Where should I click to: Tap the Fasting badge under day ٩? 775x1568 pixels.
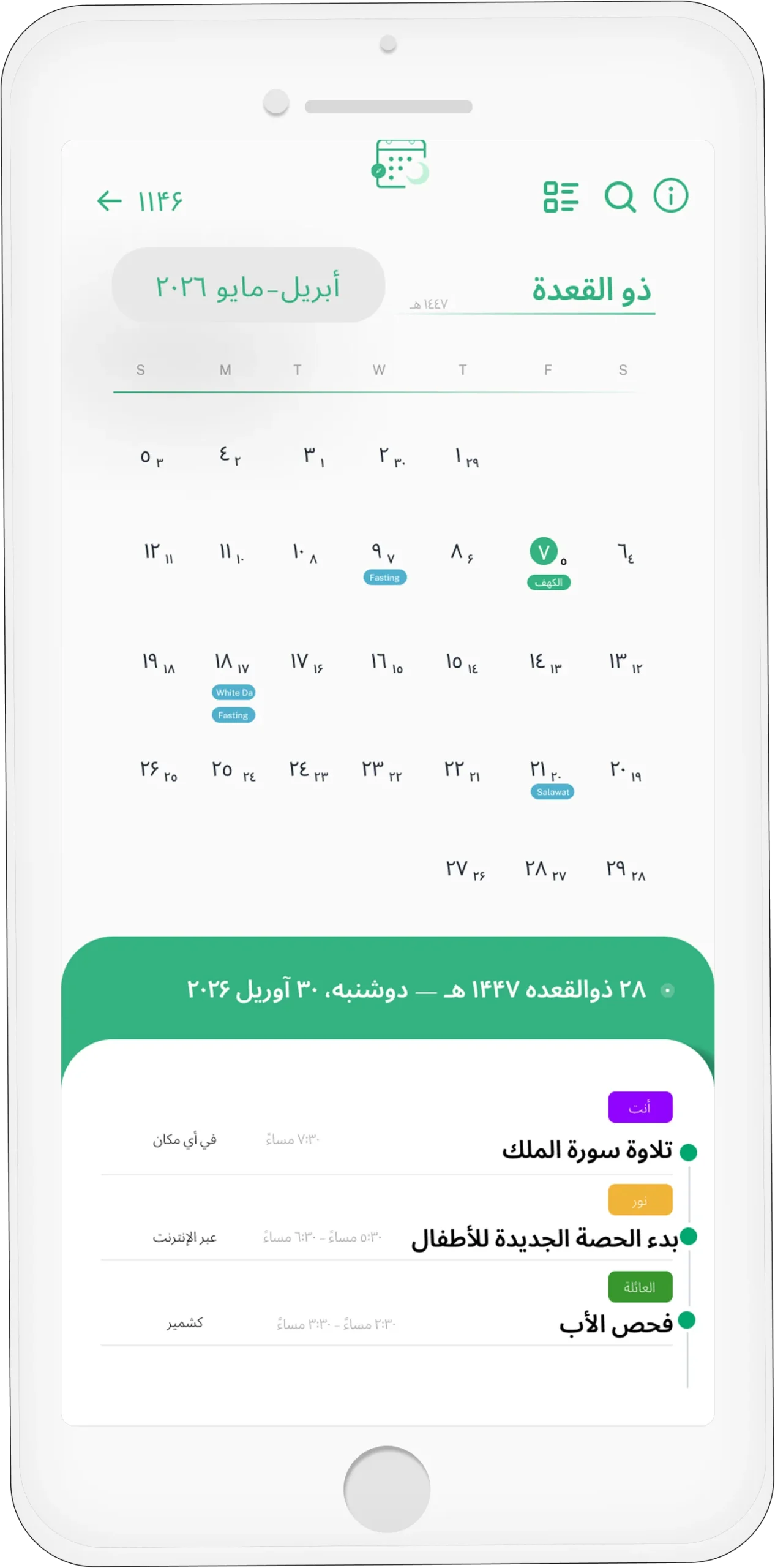[384, 576]
